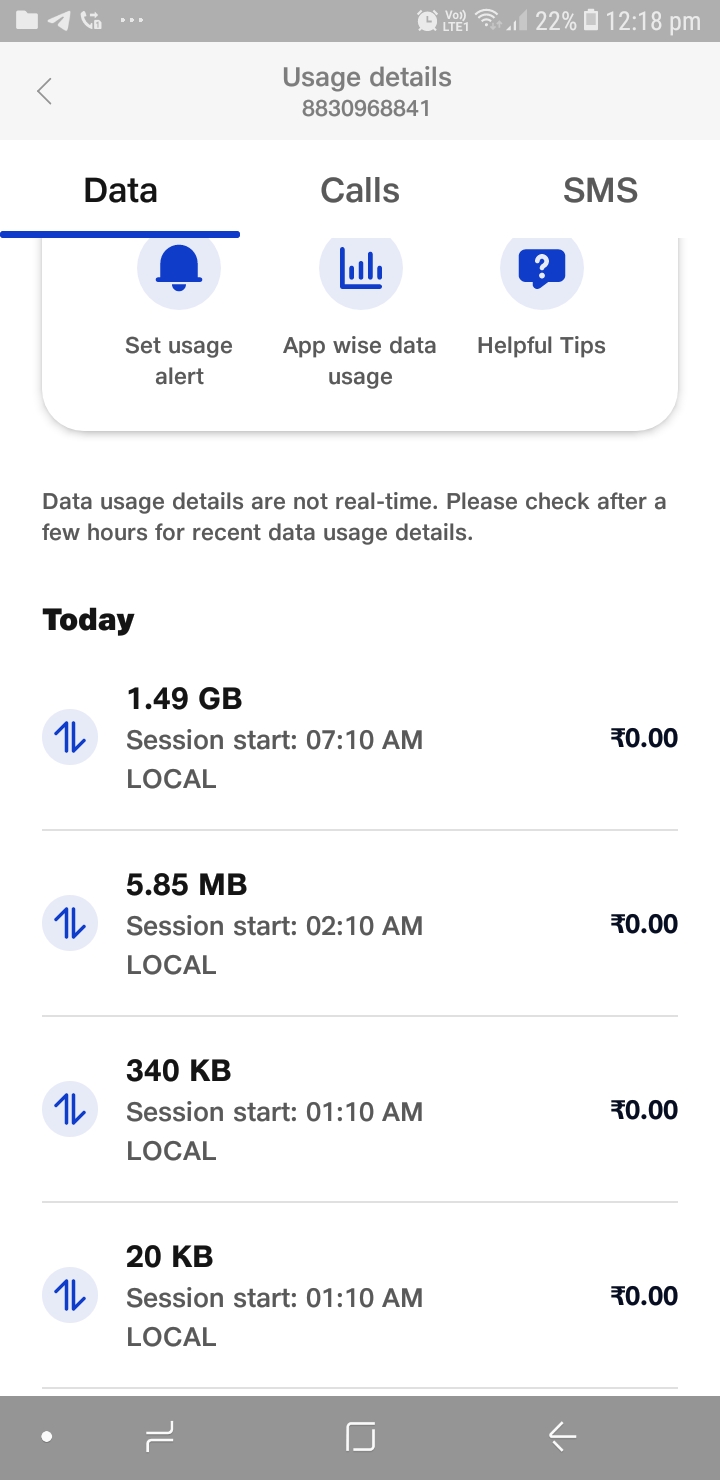Switch to the SMS tab

600,190
